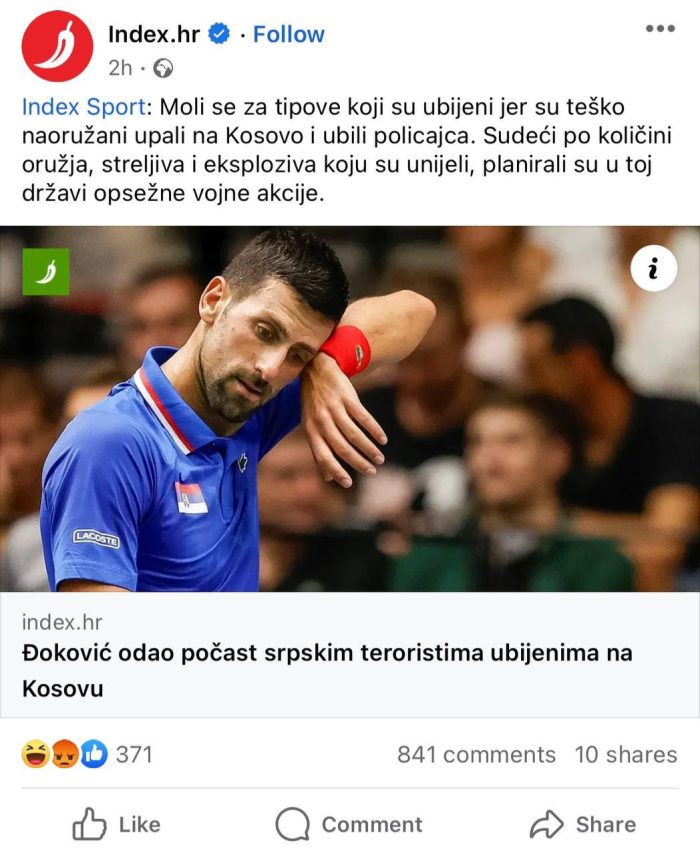Like this post
The width and height of the screenshot is (700, 855).
pos(116,824)
